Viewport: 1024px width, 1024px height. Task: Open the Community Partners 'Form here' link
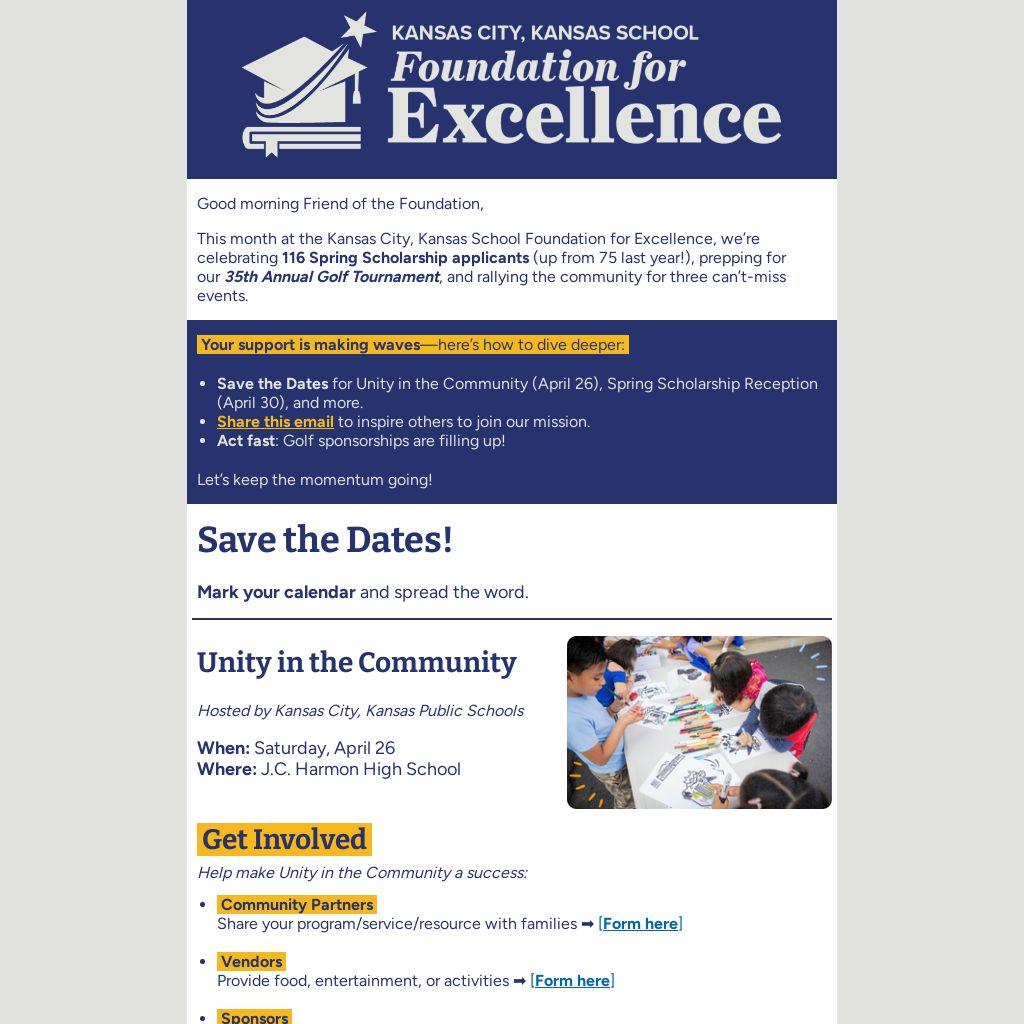click(x=640, y=924)
